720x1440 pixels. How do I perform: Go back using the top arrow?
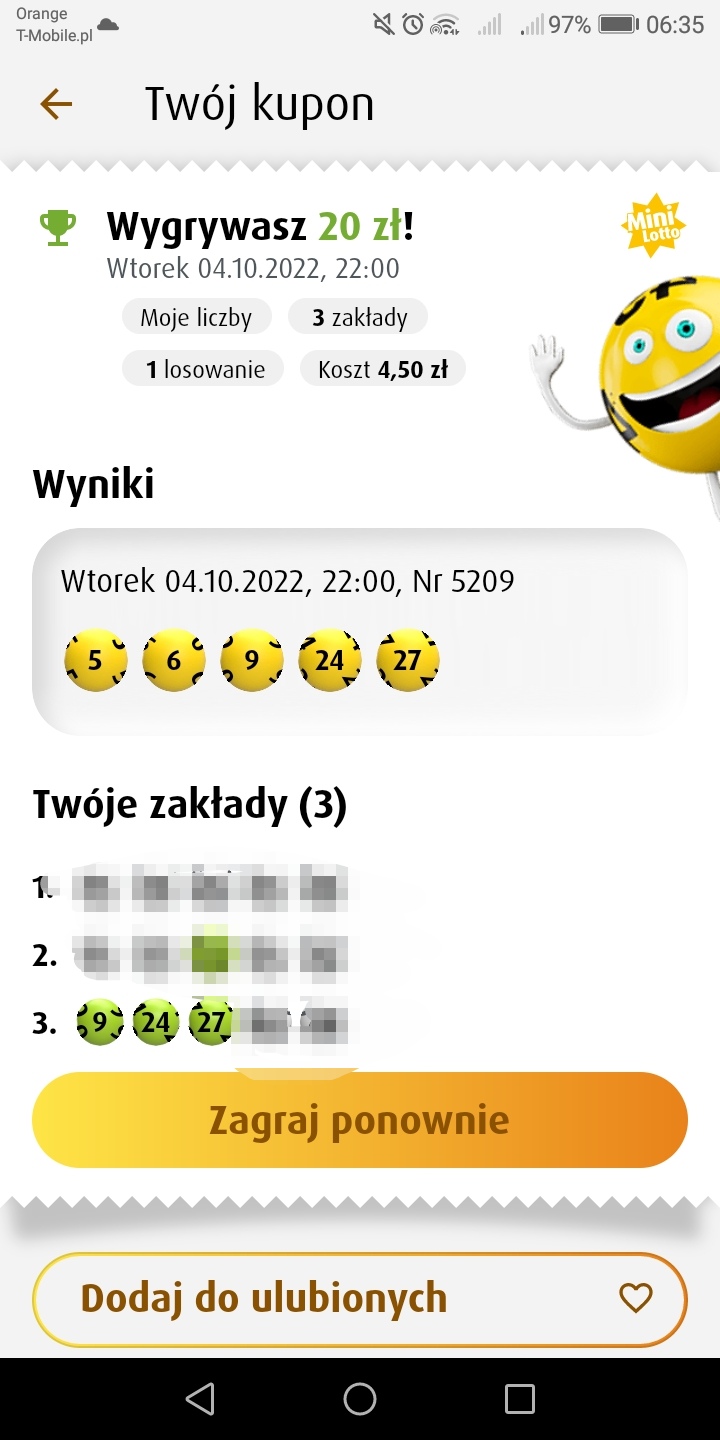[56, 104]
